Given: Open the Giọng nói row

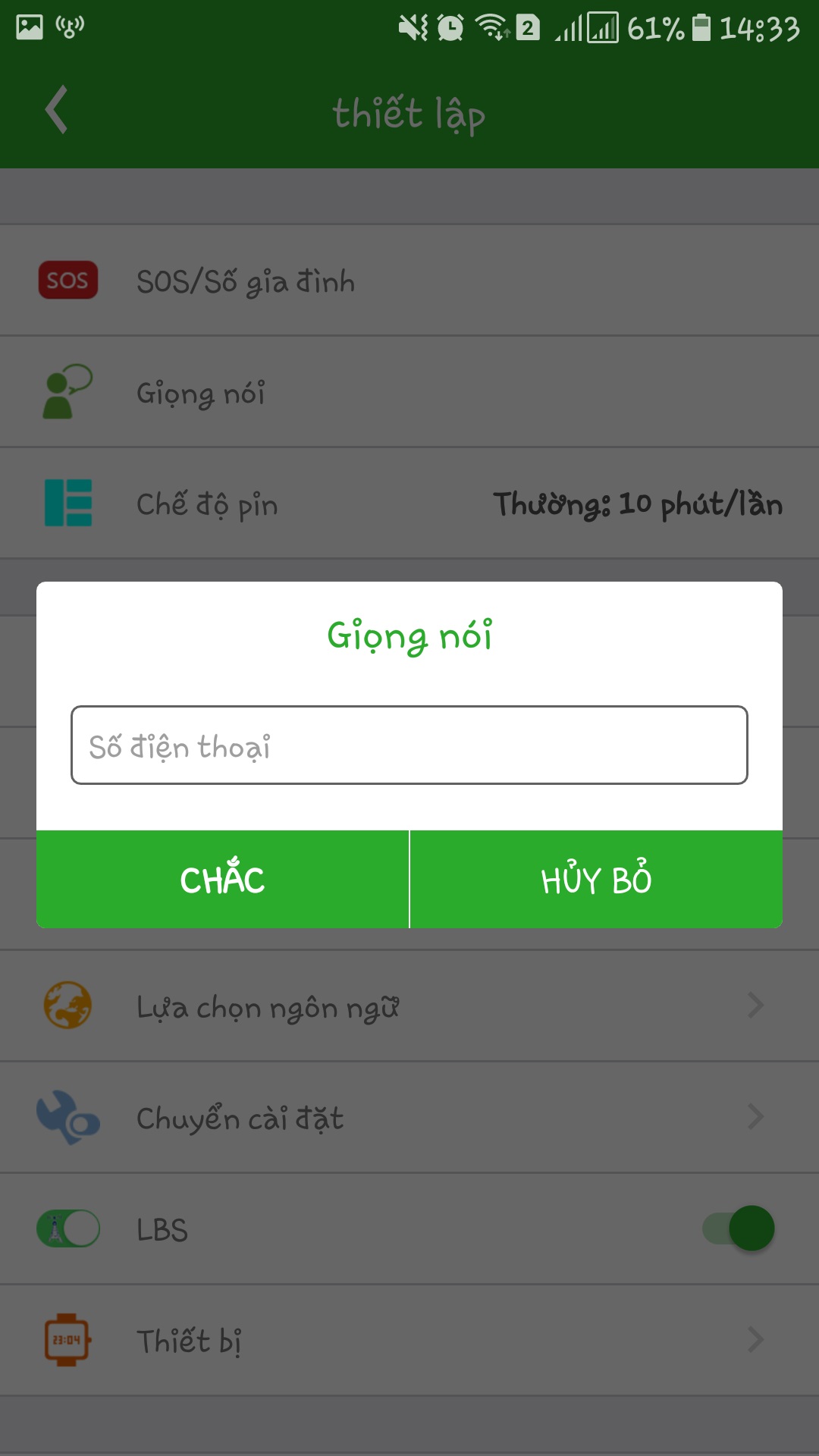Looking at the screenshot, I should point(409,392).
